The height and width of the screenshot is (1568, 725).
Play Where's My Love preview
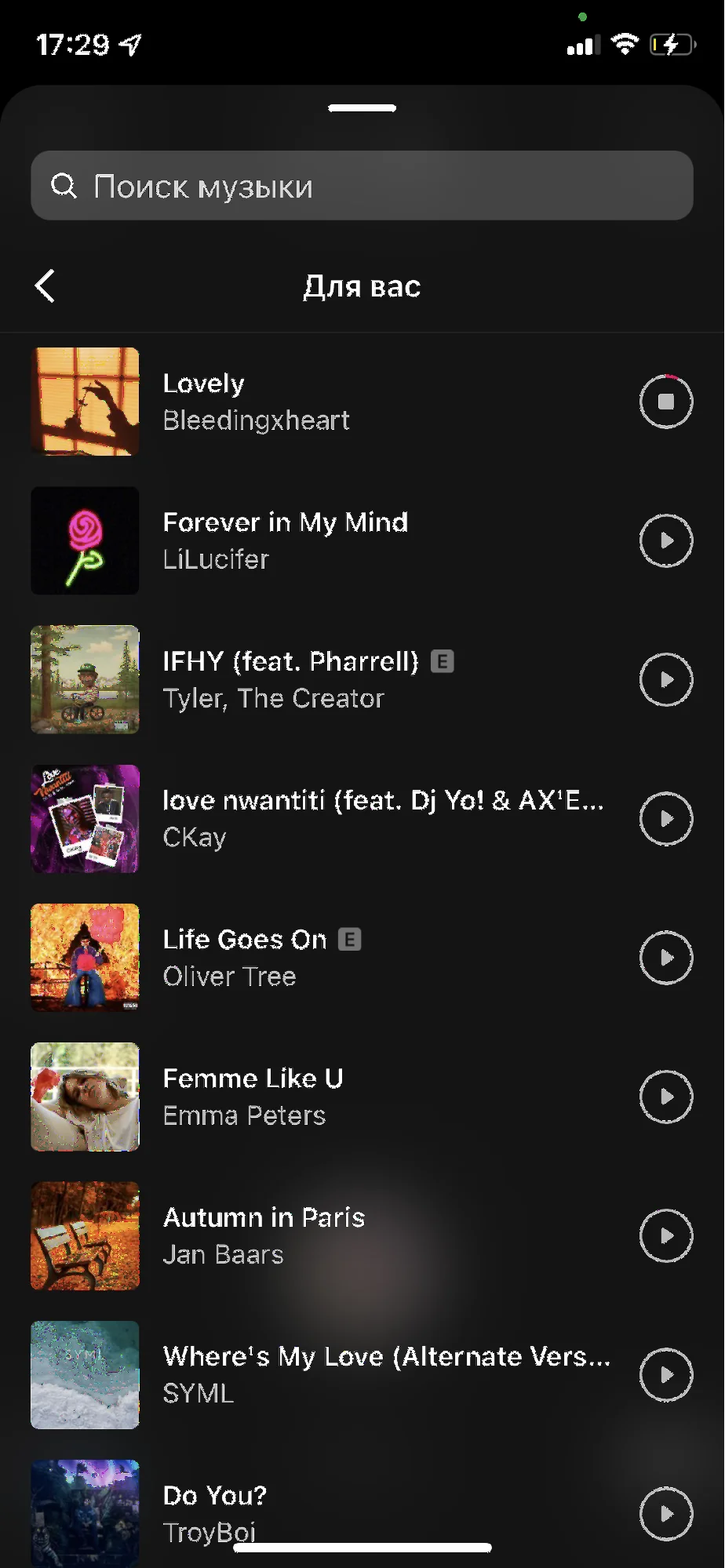(665, 1374)
